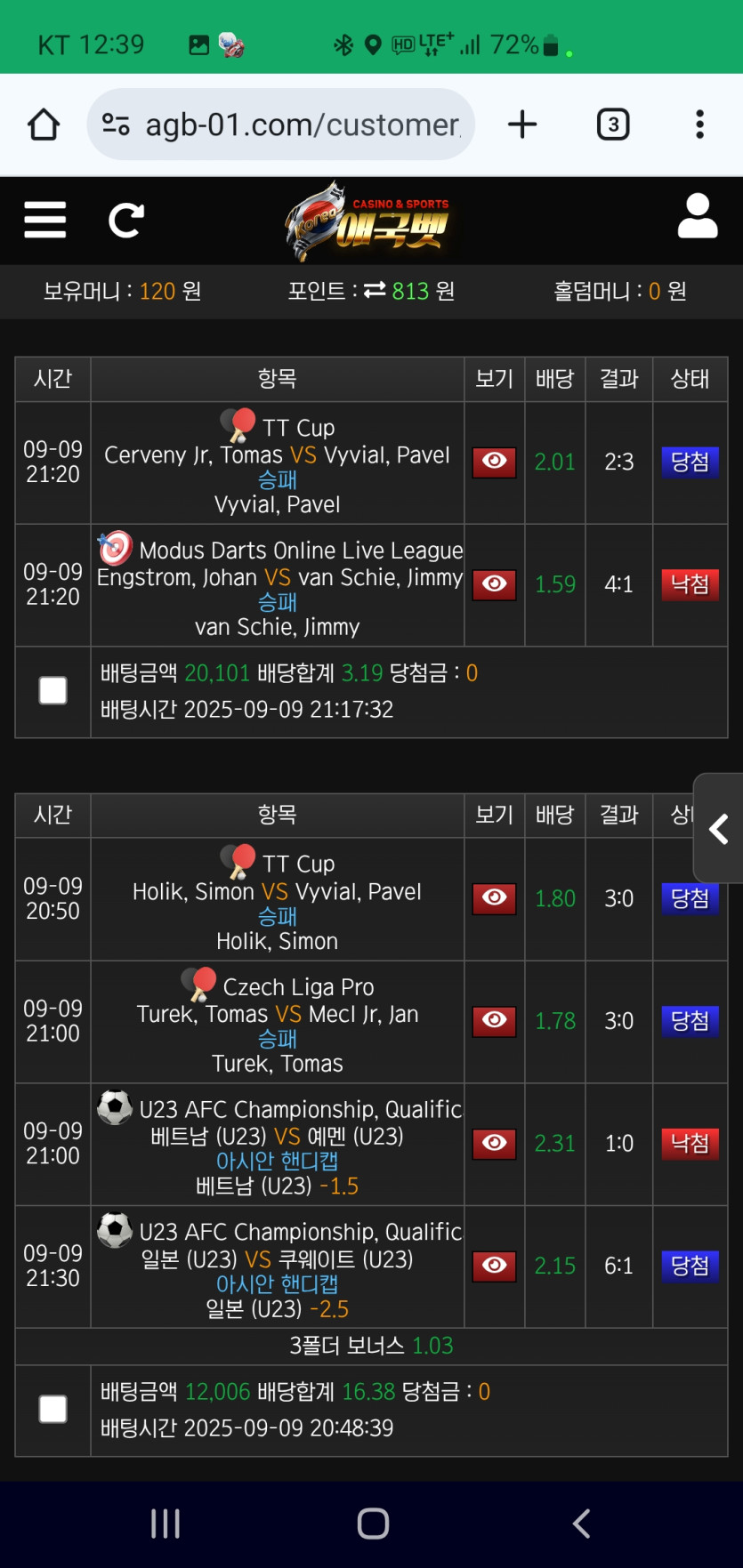View the Holik vs Vyvial match details

coord(495,897)
